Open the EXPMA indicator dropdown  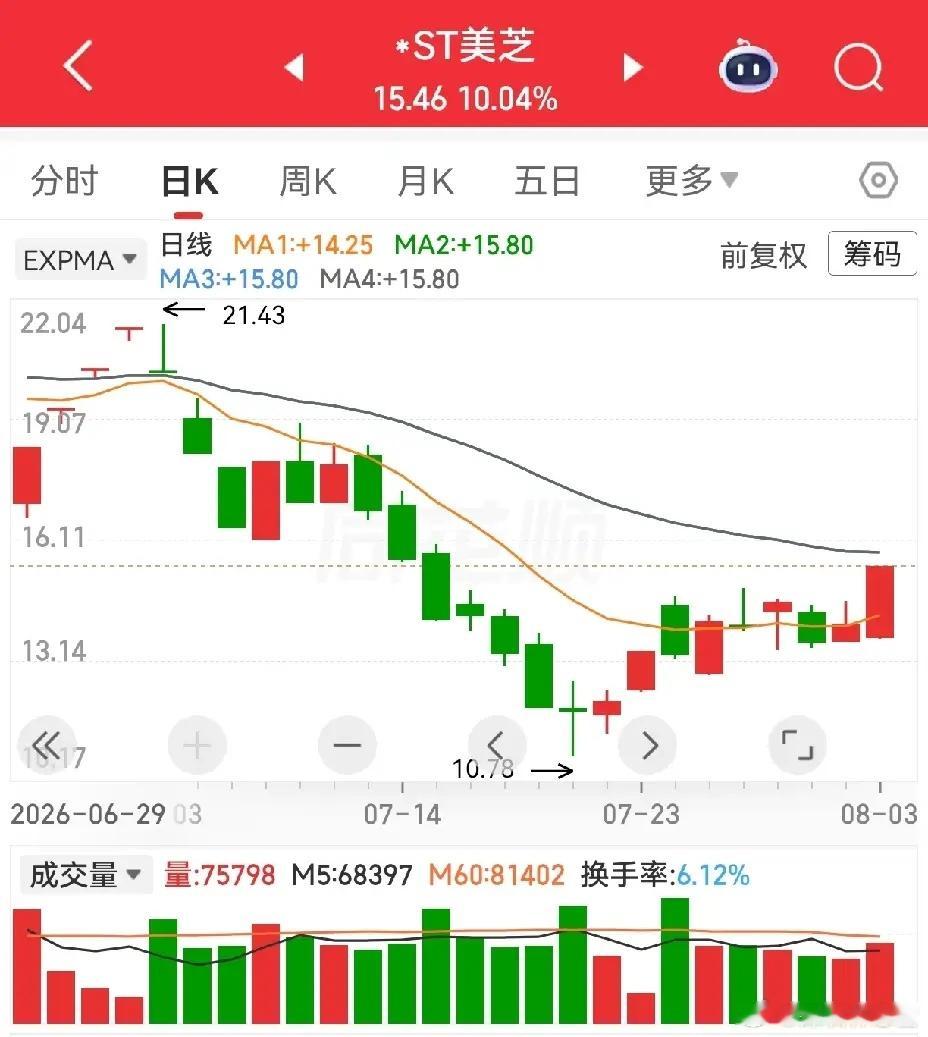pyautogui.click(x=80, y=259)
